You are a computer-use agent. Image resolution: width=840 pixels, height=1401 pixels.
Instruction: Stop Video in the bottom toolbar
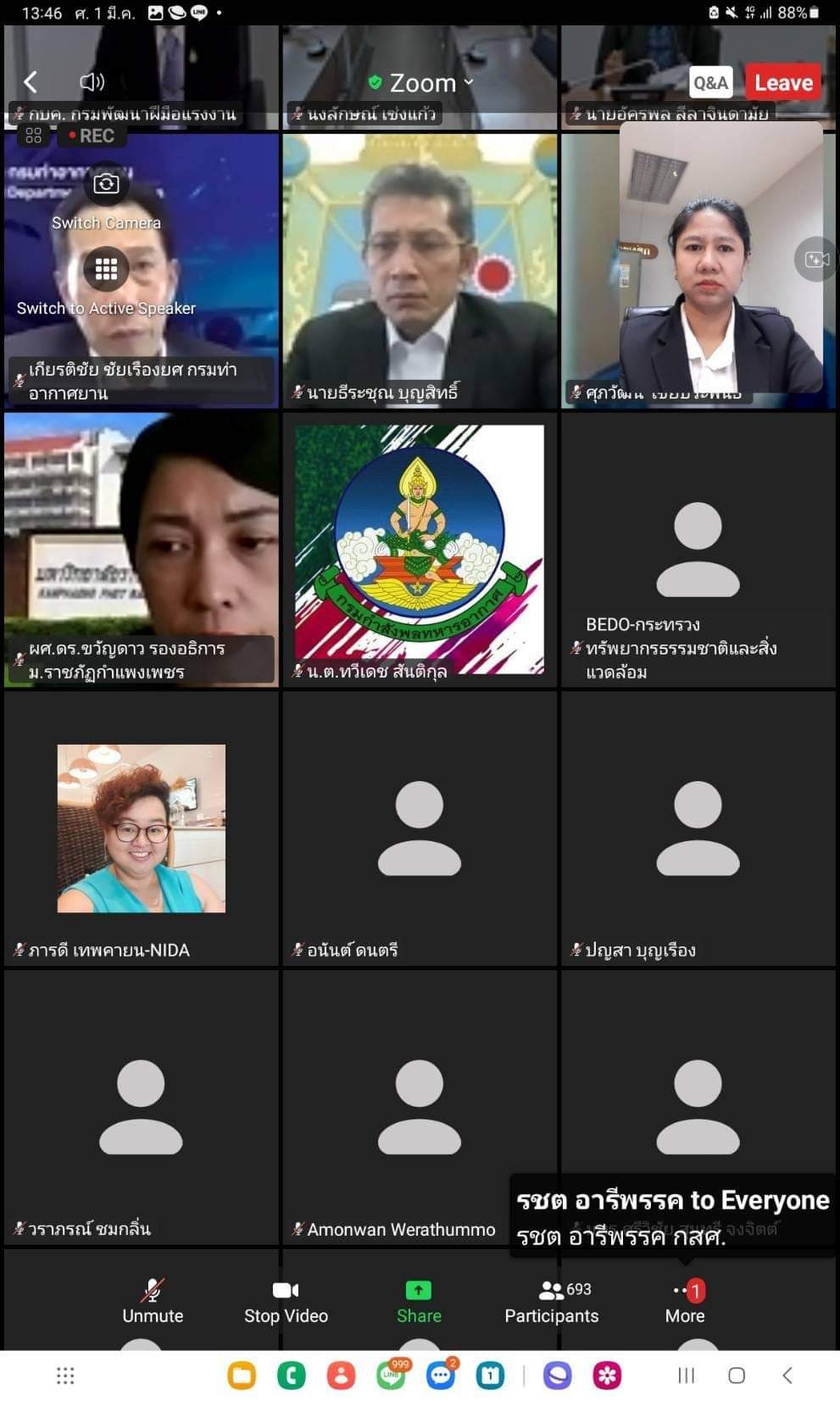pos(286,1302)
